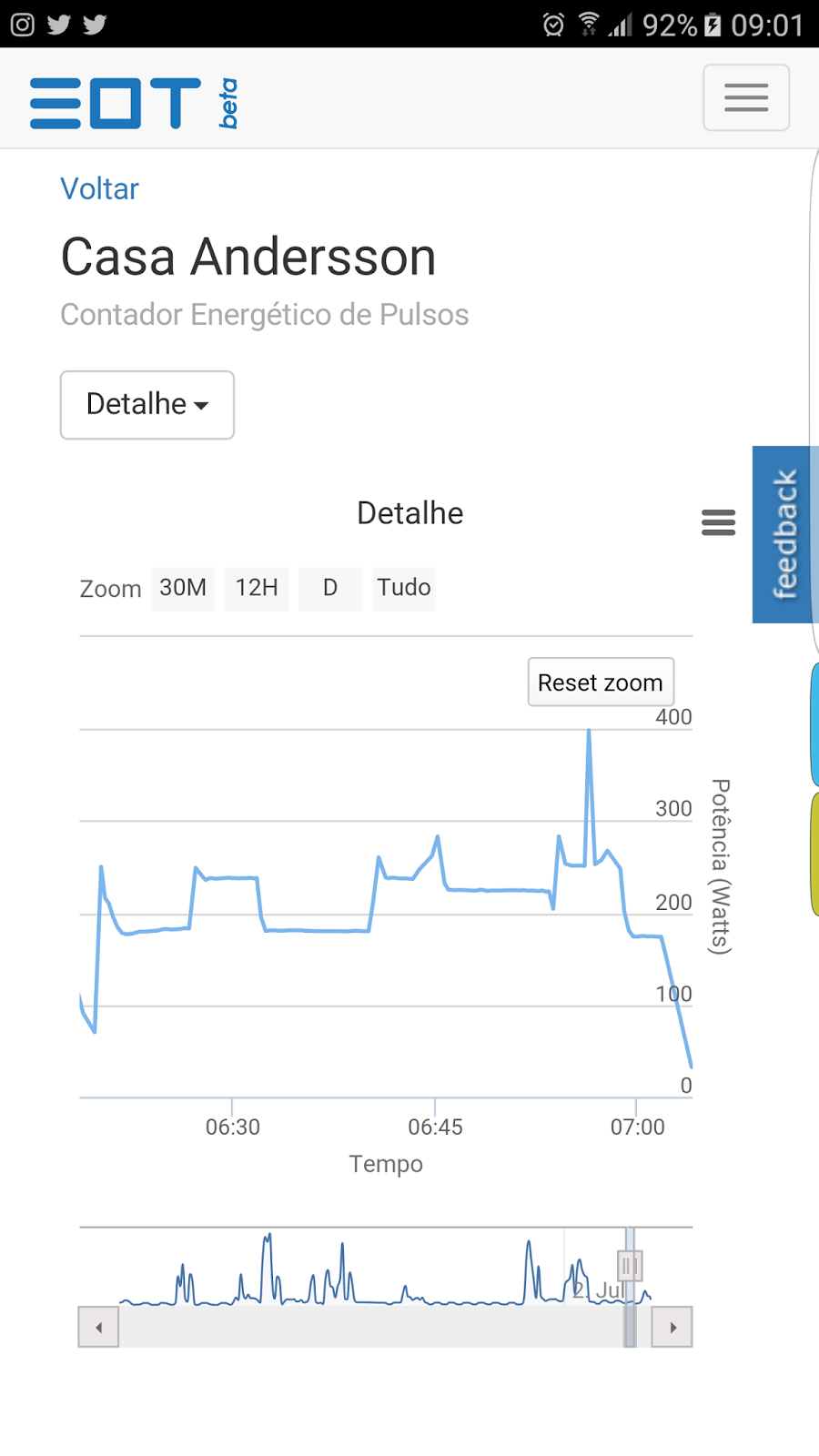Screen dimensions: 819x1456
Task: Tap the navigator right arrow
Action: [x=672, y=1328]
